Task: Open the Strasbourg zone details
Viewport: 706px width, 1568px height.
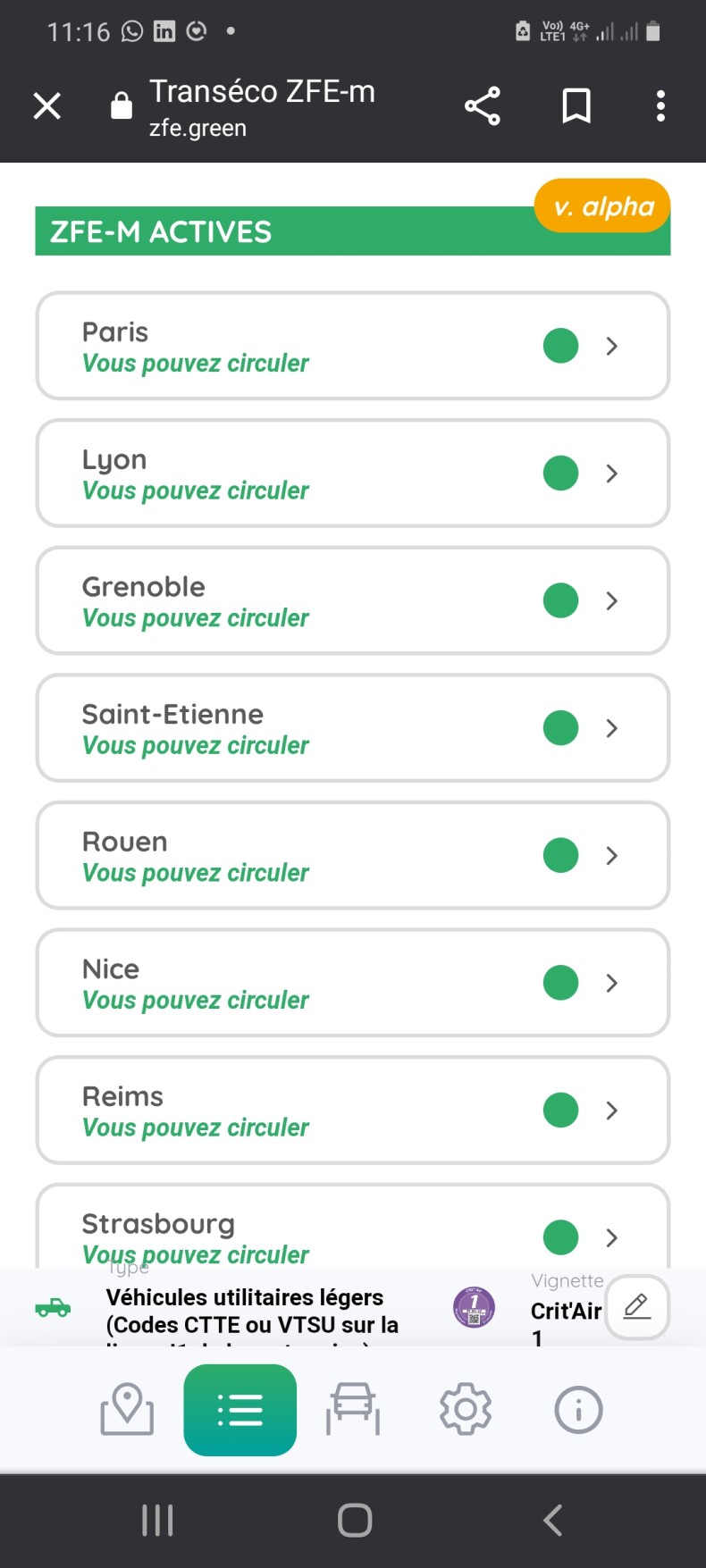Action: coord(353,1226)
